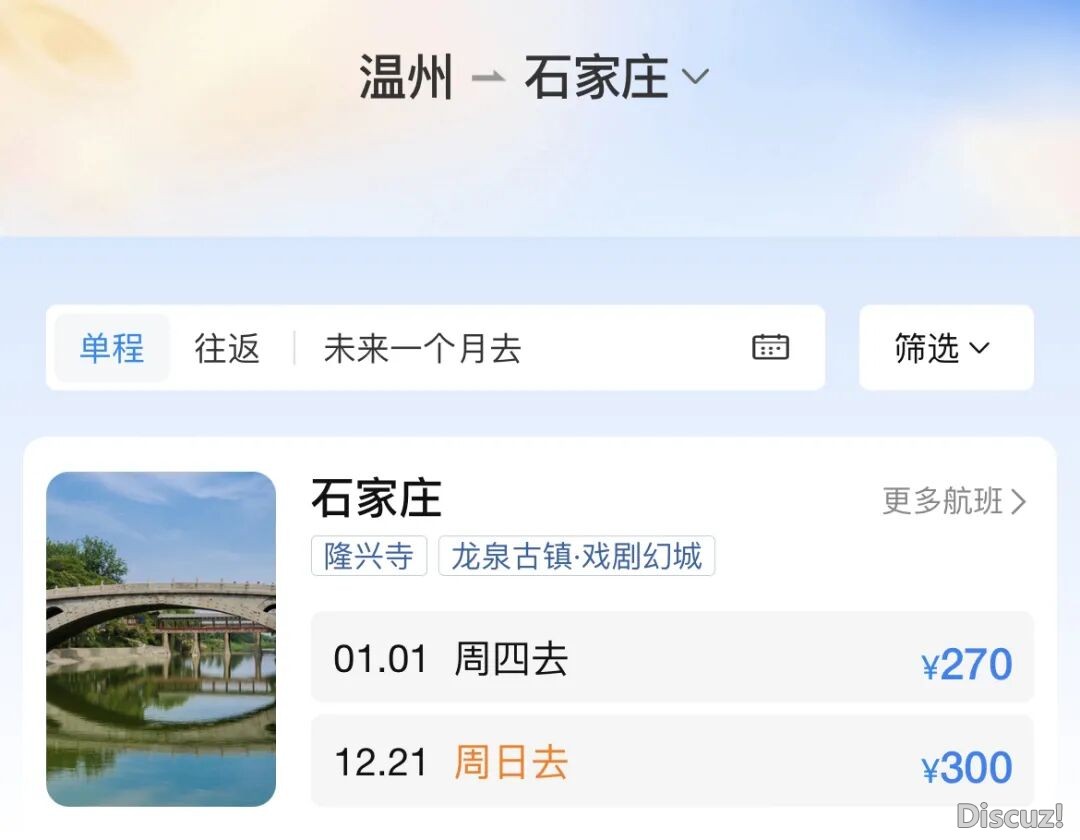The image size is (1080, 840).
Task: Tap the 龙泉古镇·戏剧幻城 tag
Action: tap(576, 556)
